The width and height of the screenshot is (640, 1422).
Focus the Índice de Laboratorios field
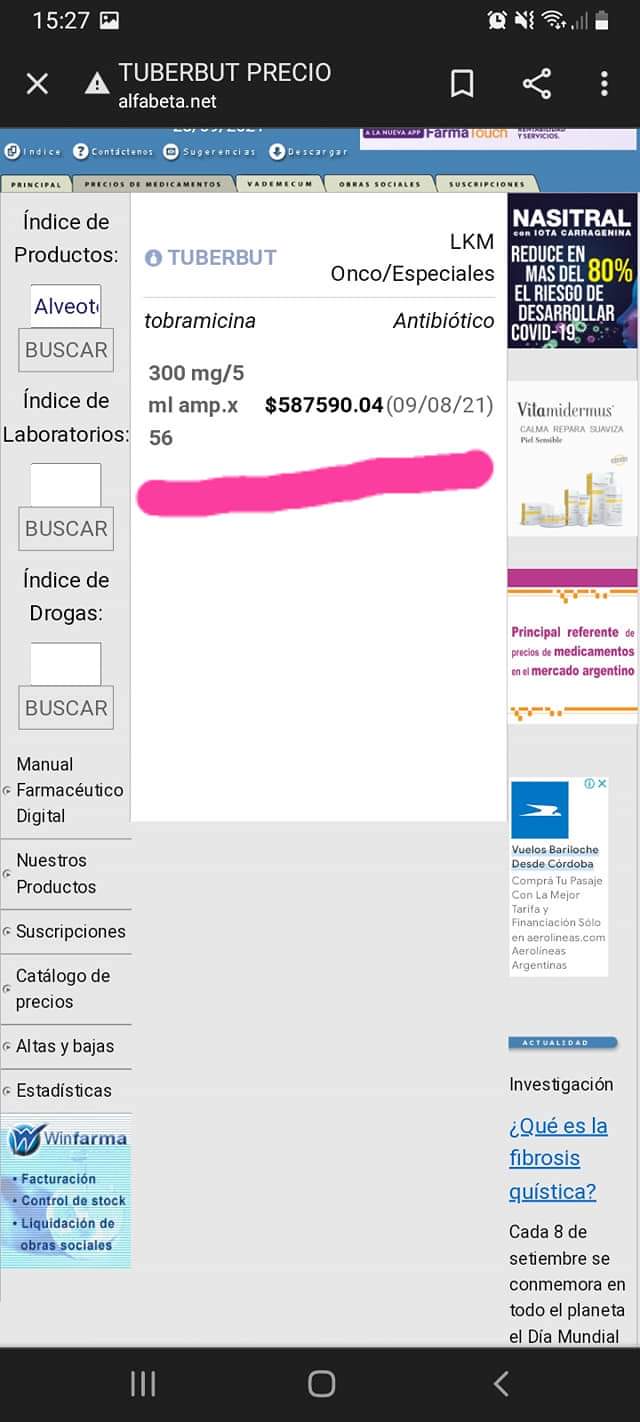(x=66, y=485)
